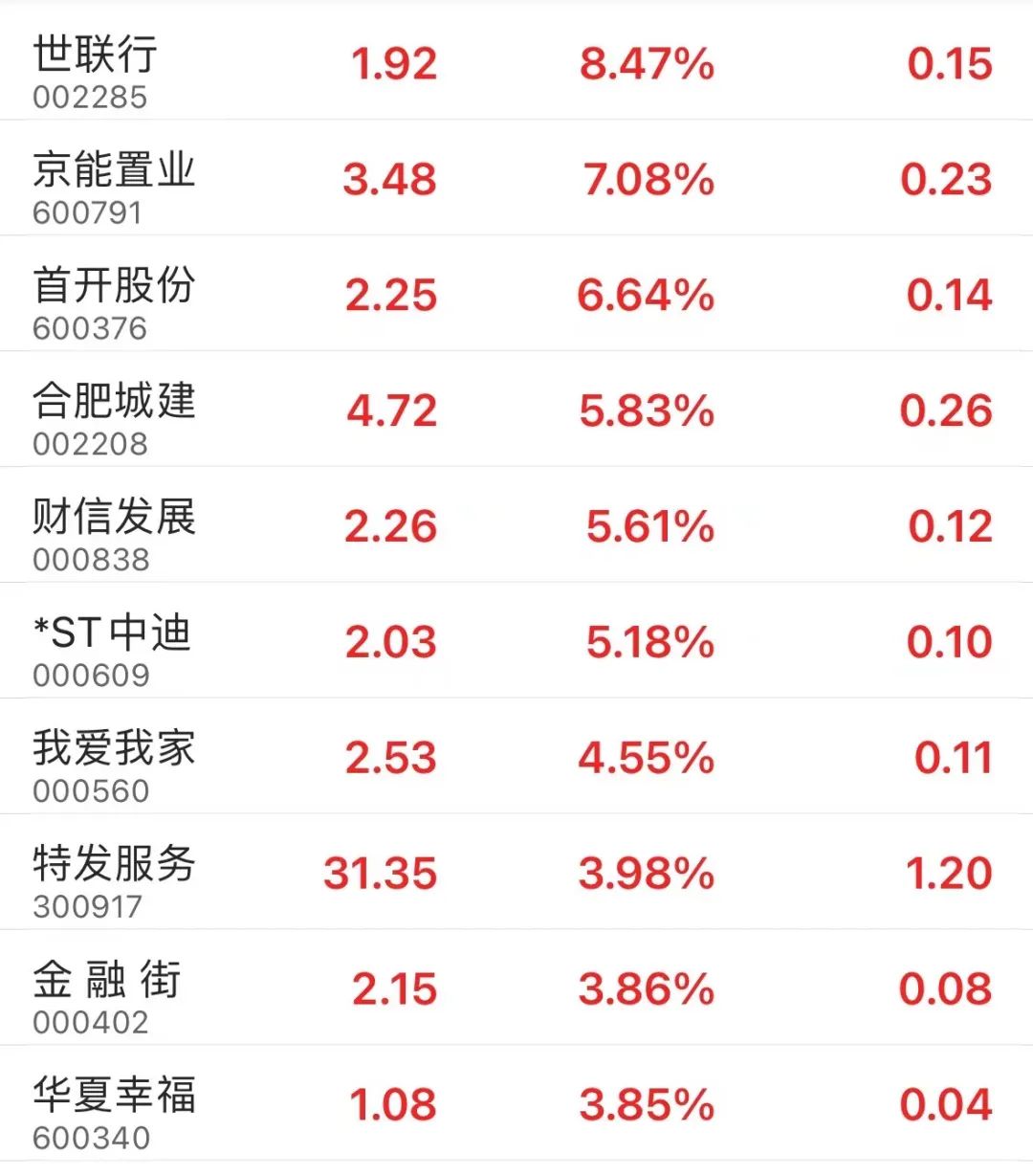1033x1176 pixels.
Task: Open 合肥城建 002208 stock details
Action: [x=113, y=416]
